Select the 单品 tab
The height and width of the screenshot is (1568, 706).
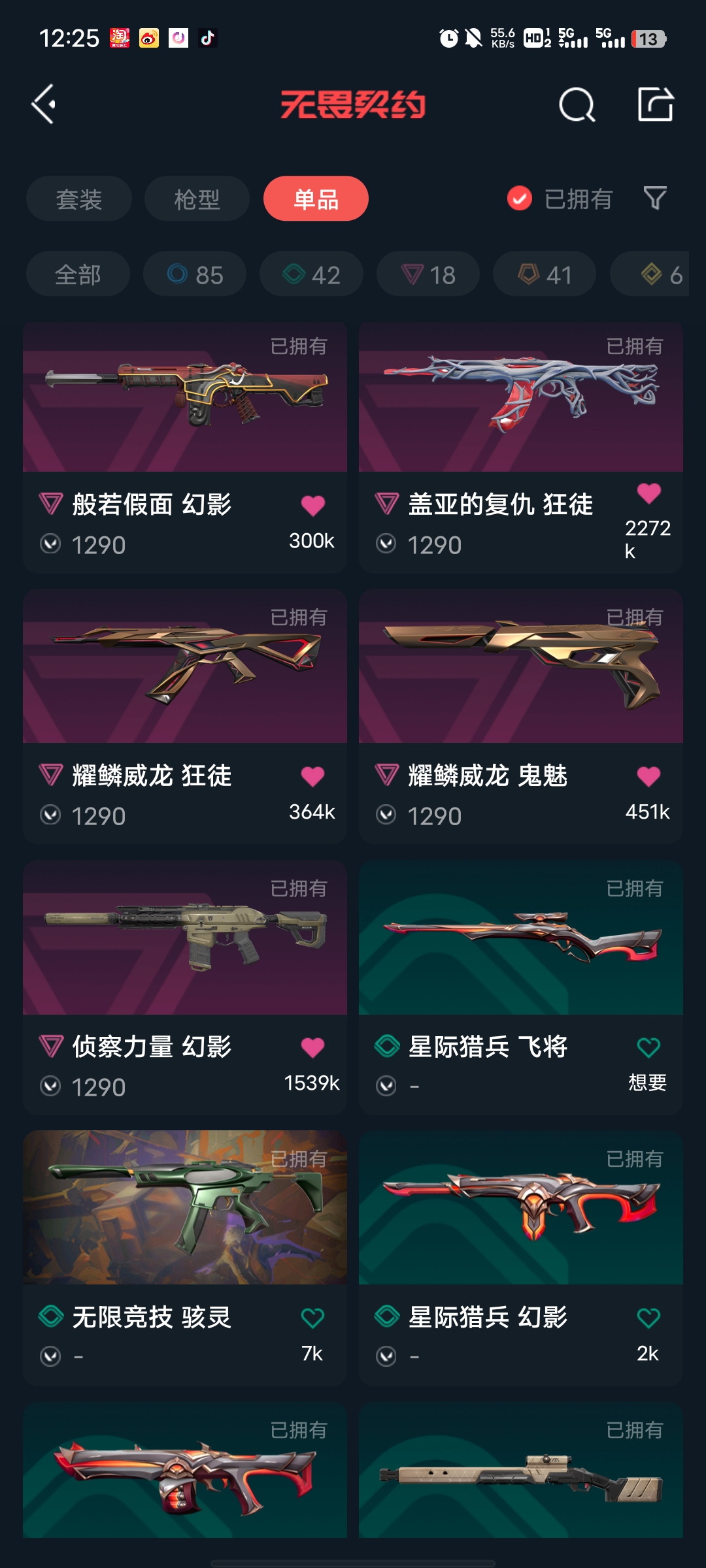316,199
